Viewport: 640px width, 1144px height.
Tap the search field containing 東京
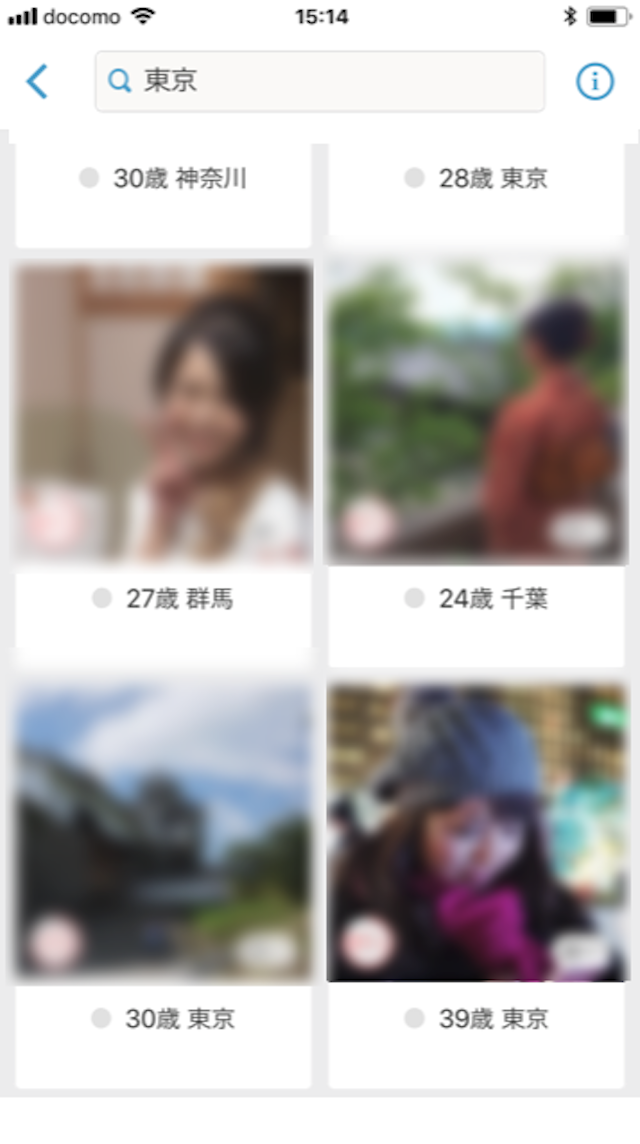click(x=320, y=81)
